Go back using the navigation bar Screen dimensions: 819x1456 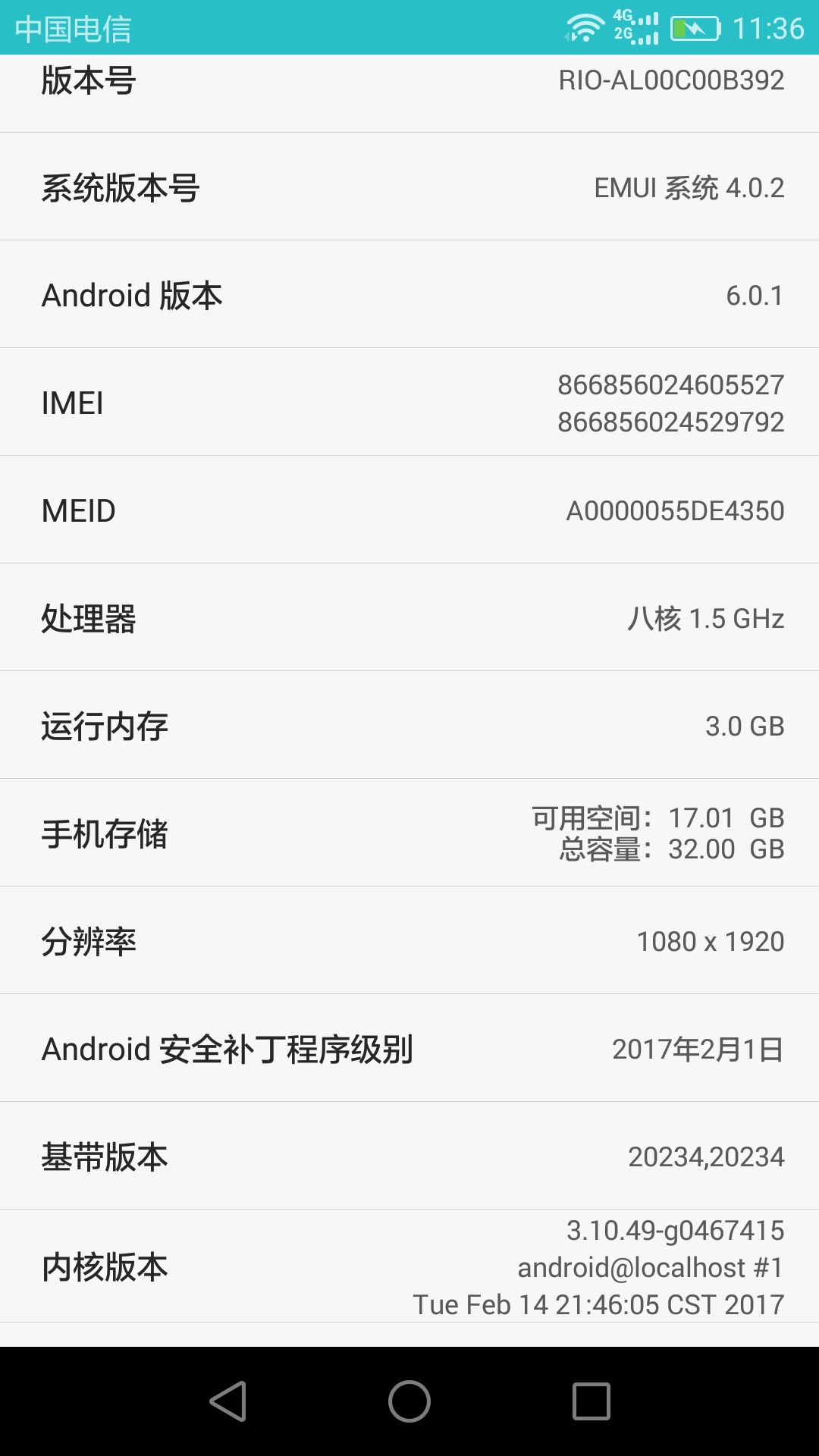click(227, 1401)
